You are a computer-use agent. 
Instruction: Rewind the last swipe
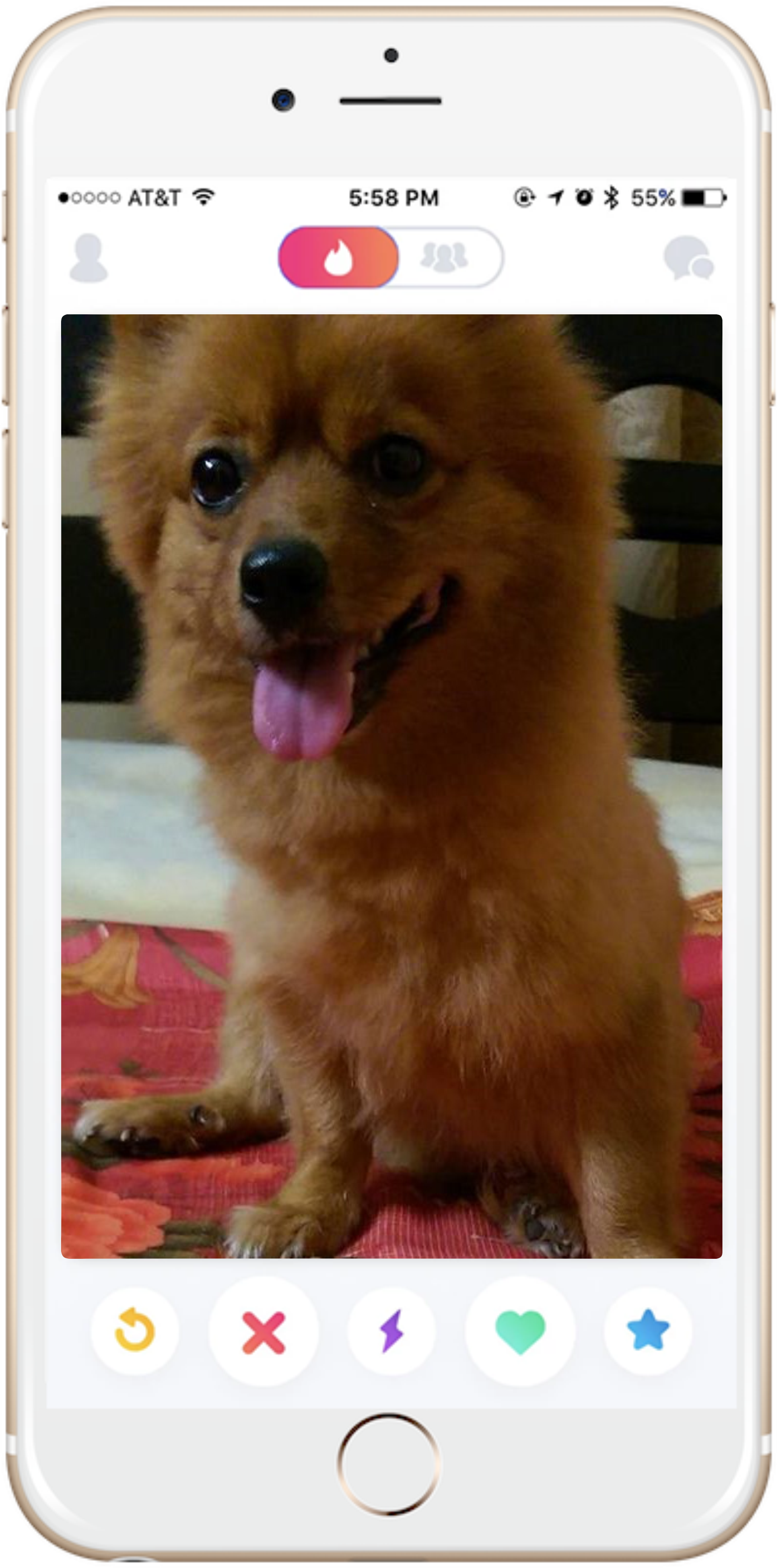click(135, 1331)
